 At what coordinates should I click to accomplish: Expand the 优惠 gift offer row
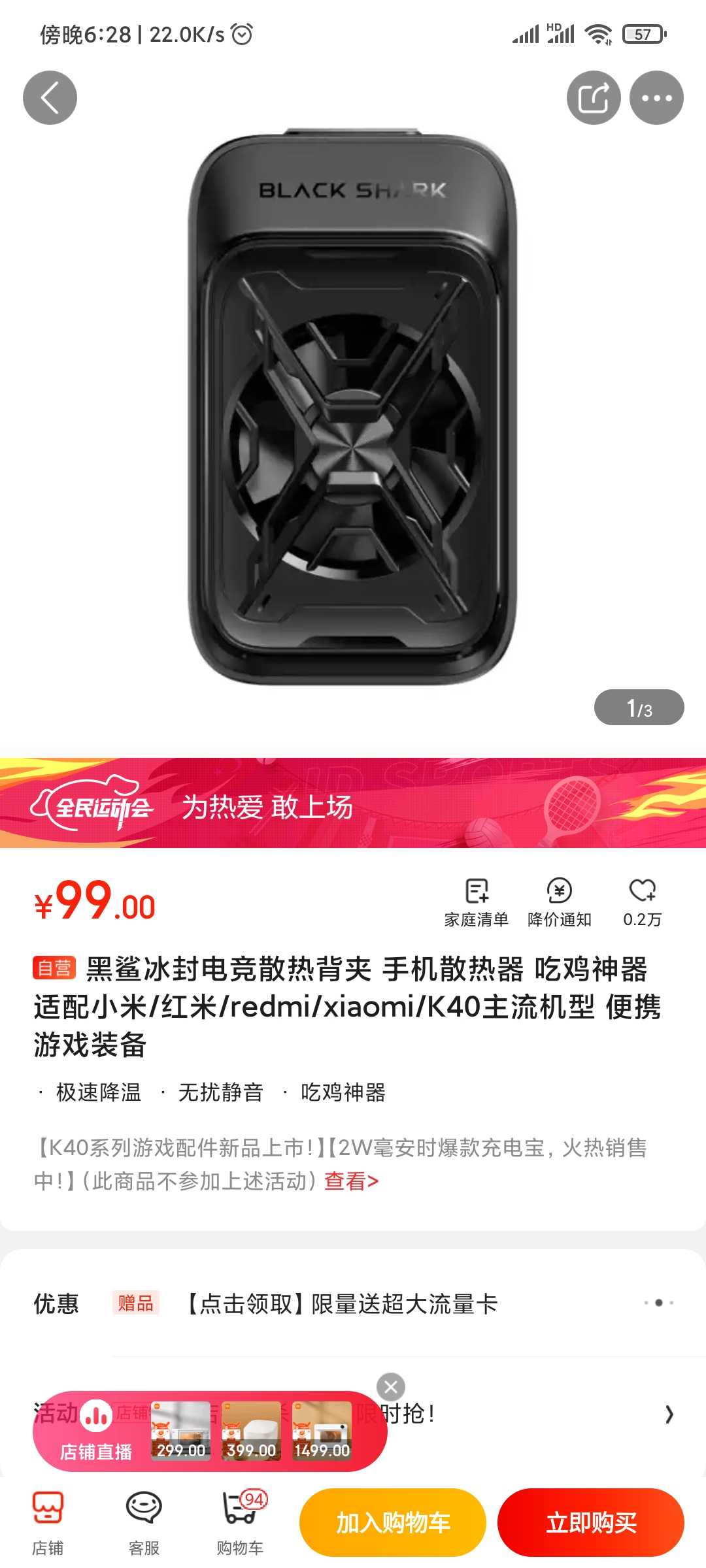coord(658,1303)
